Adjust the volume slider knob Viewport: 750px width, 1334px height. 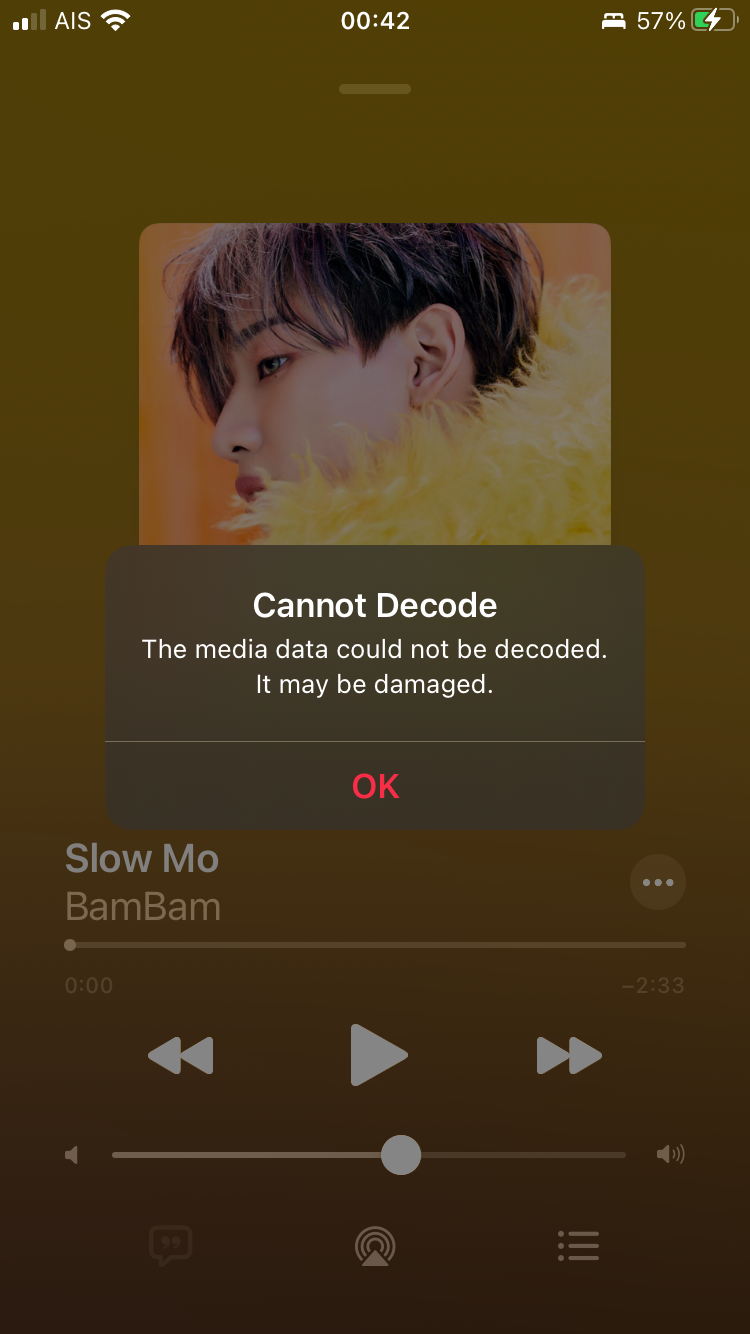[x=401, y=1155]
